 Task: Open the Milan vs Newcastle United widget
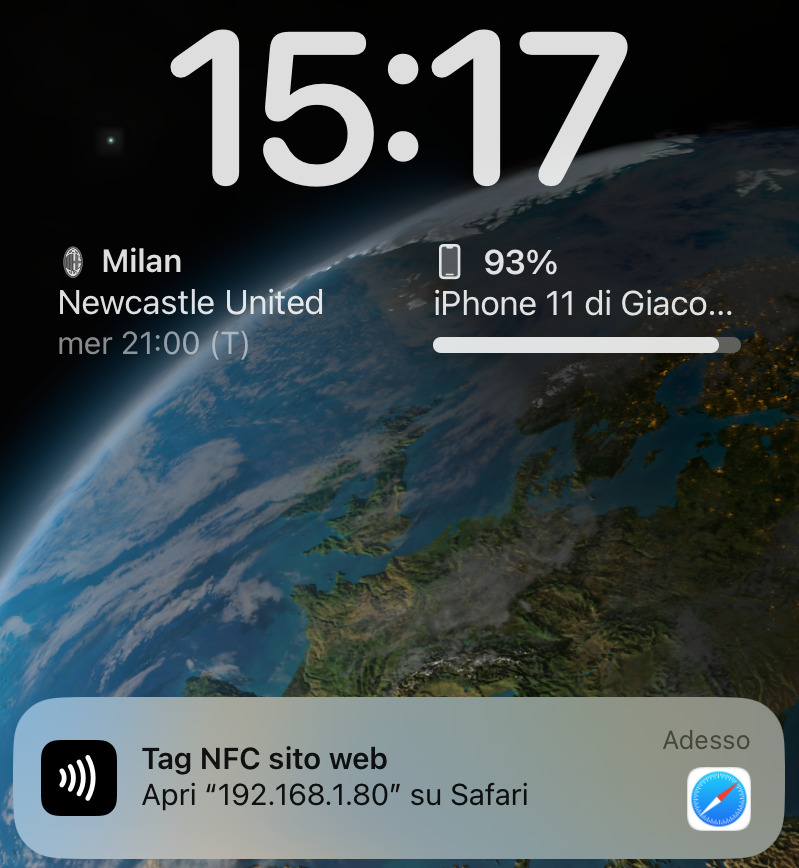pos(190,302)
